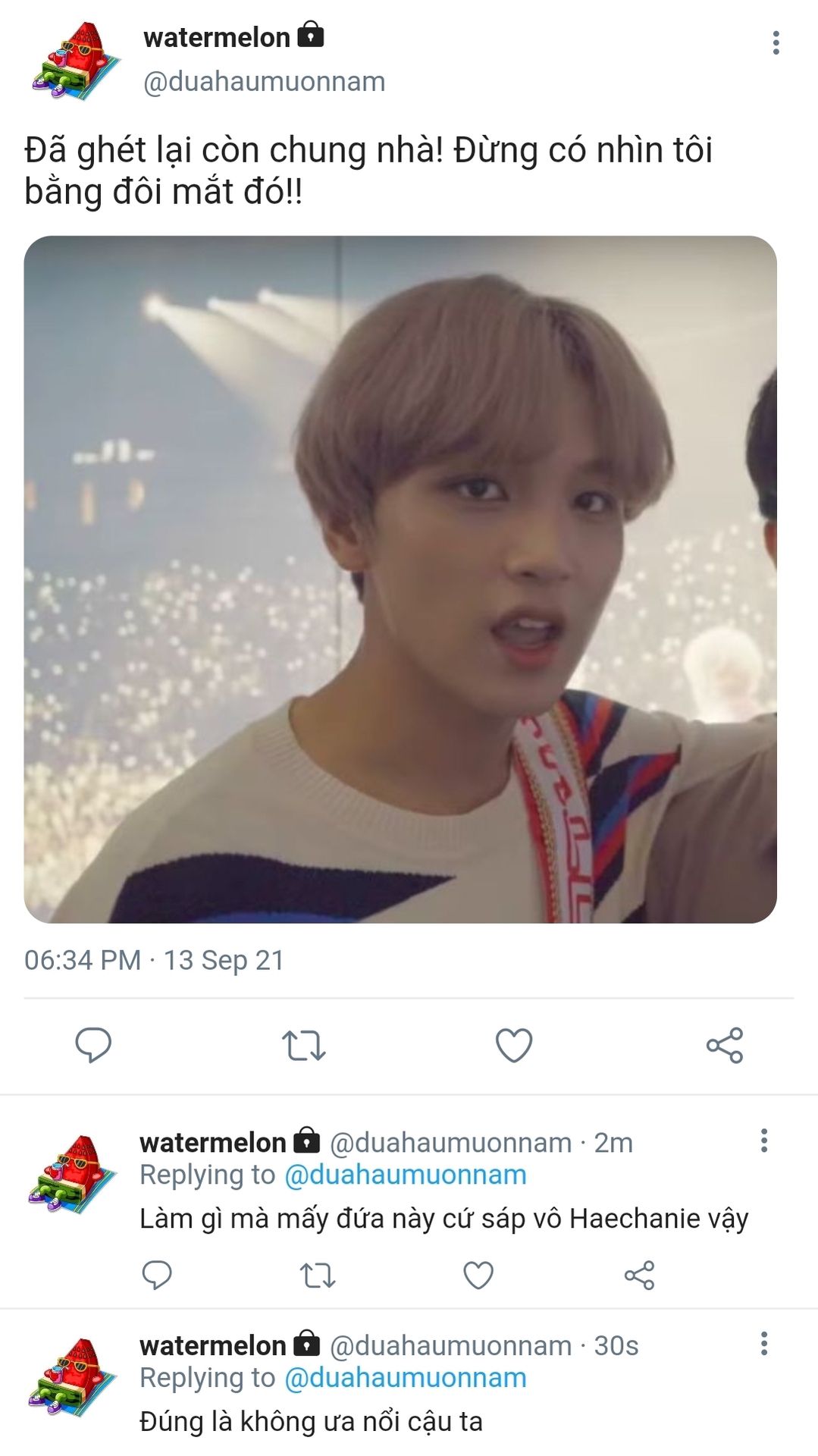Reply to the Haechanie reply tweet
Screen dimensions: 818x1456
(x=157, y=1275)
